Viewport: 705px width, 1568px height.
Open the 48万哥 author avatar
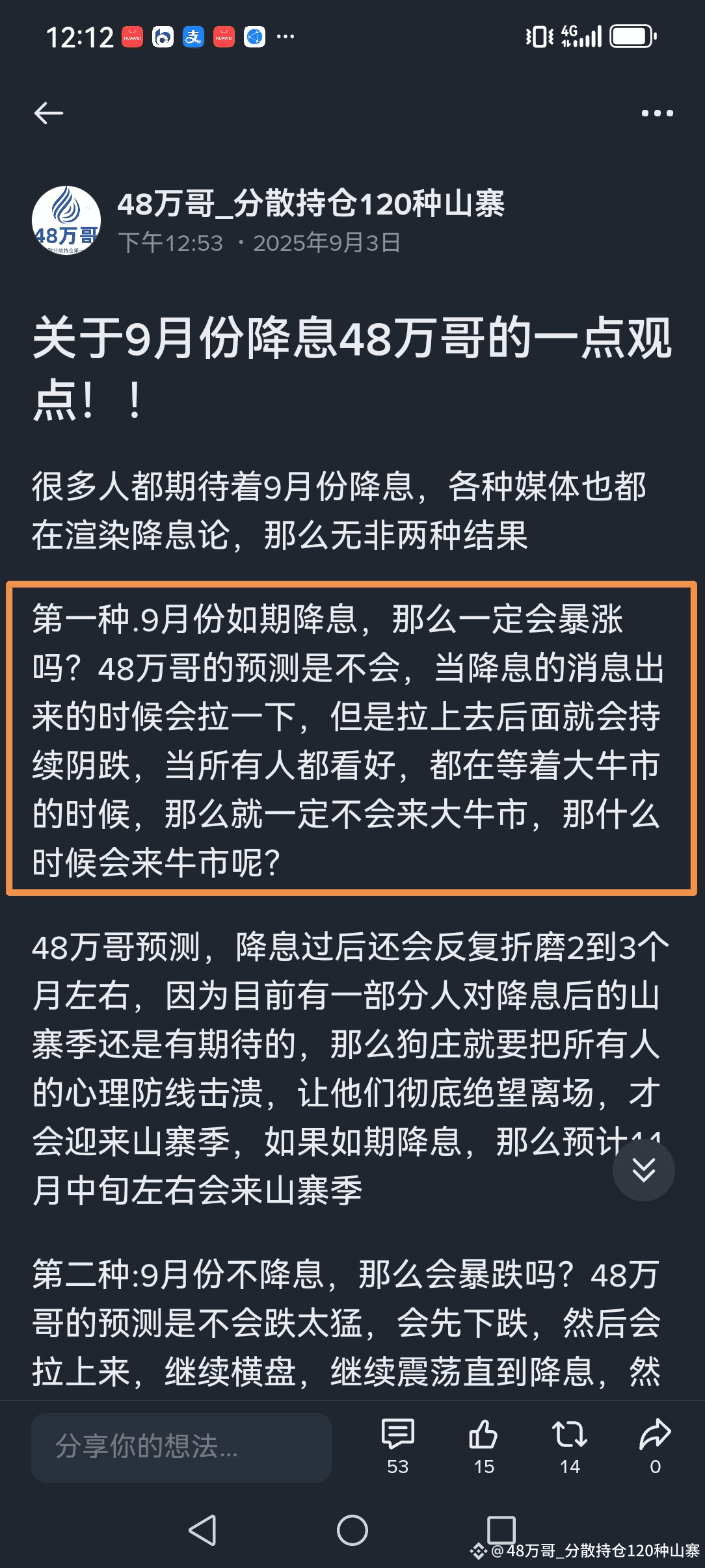[66, 220]
